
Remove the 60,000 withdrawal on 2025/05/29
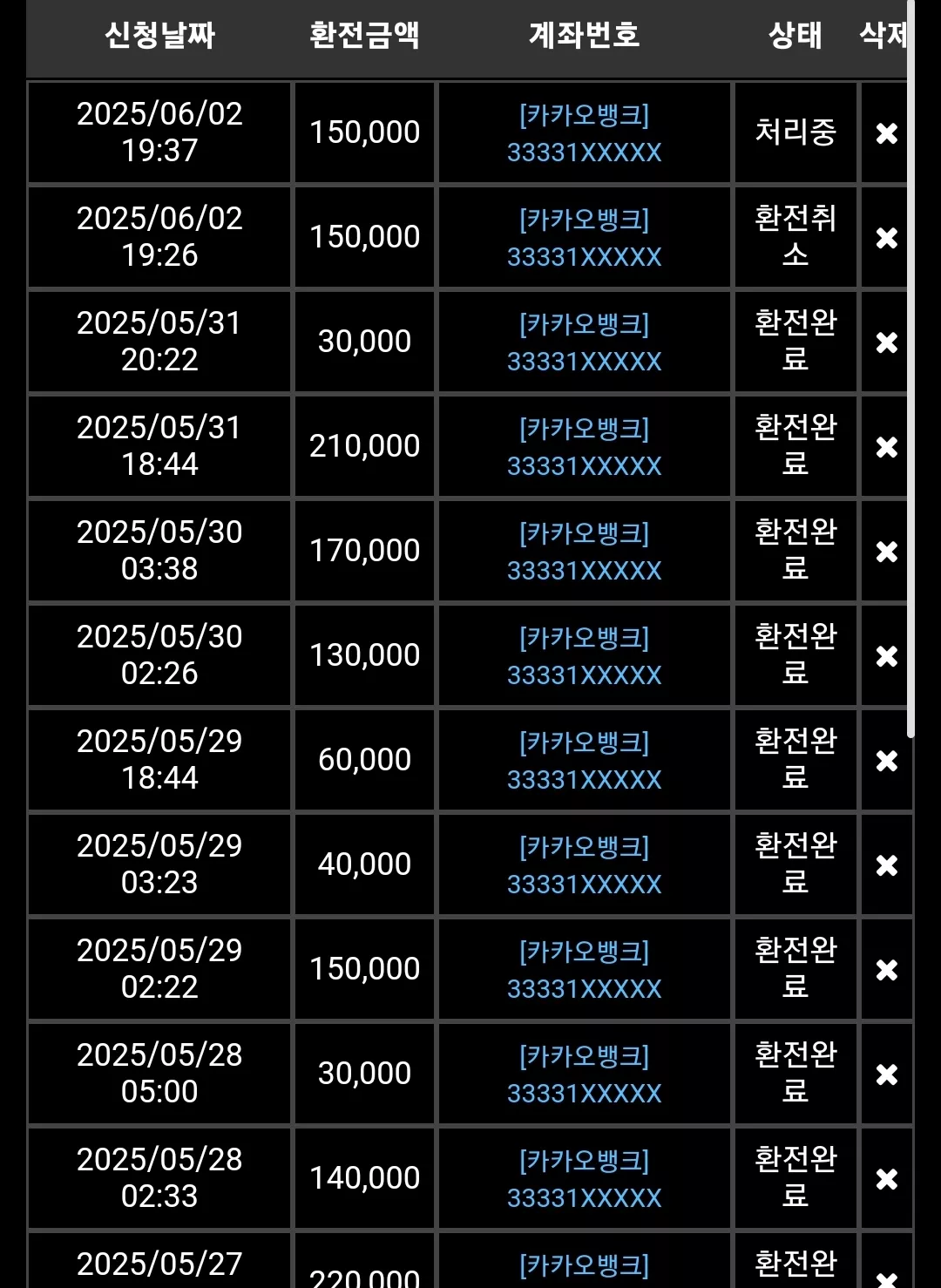tap(887, 761)
